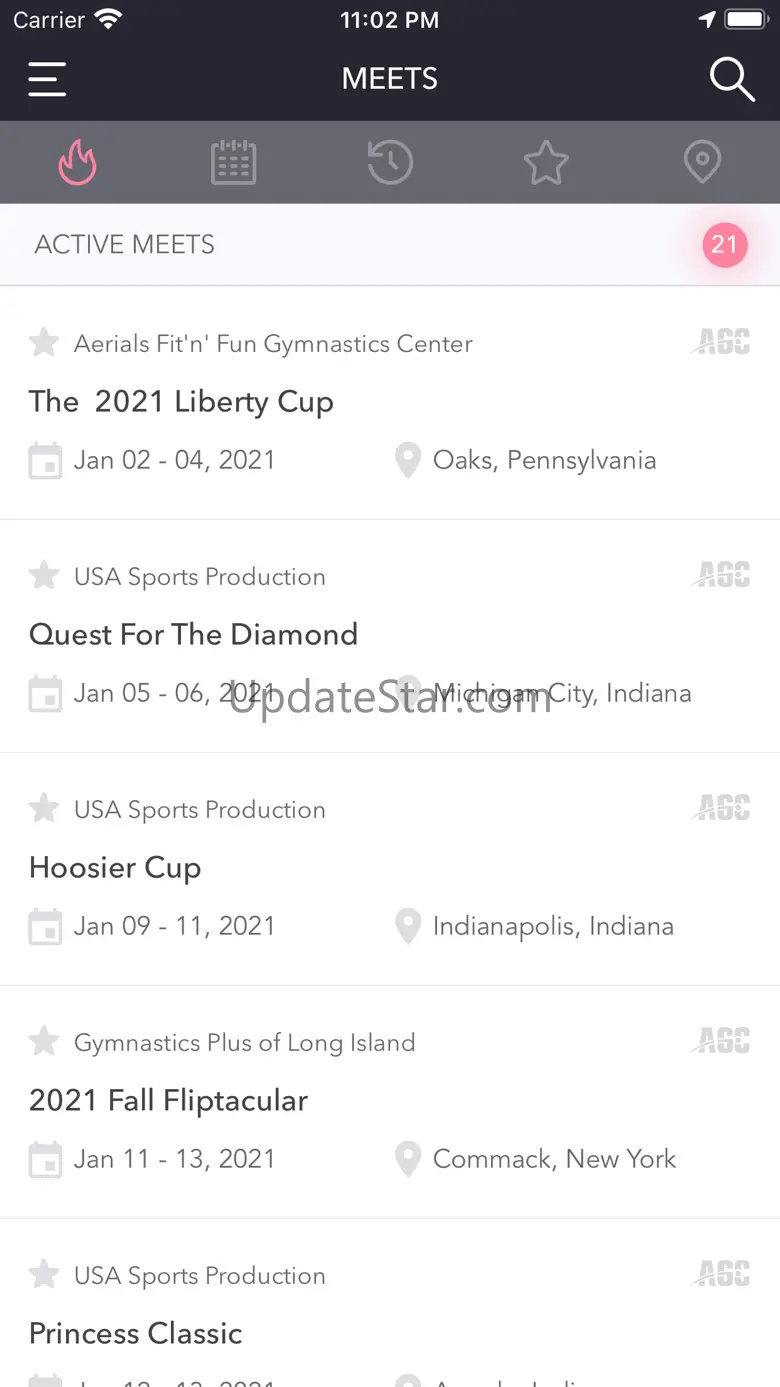
Task: Star the Hoosier Cup meet
Action: 44,809
